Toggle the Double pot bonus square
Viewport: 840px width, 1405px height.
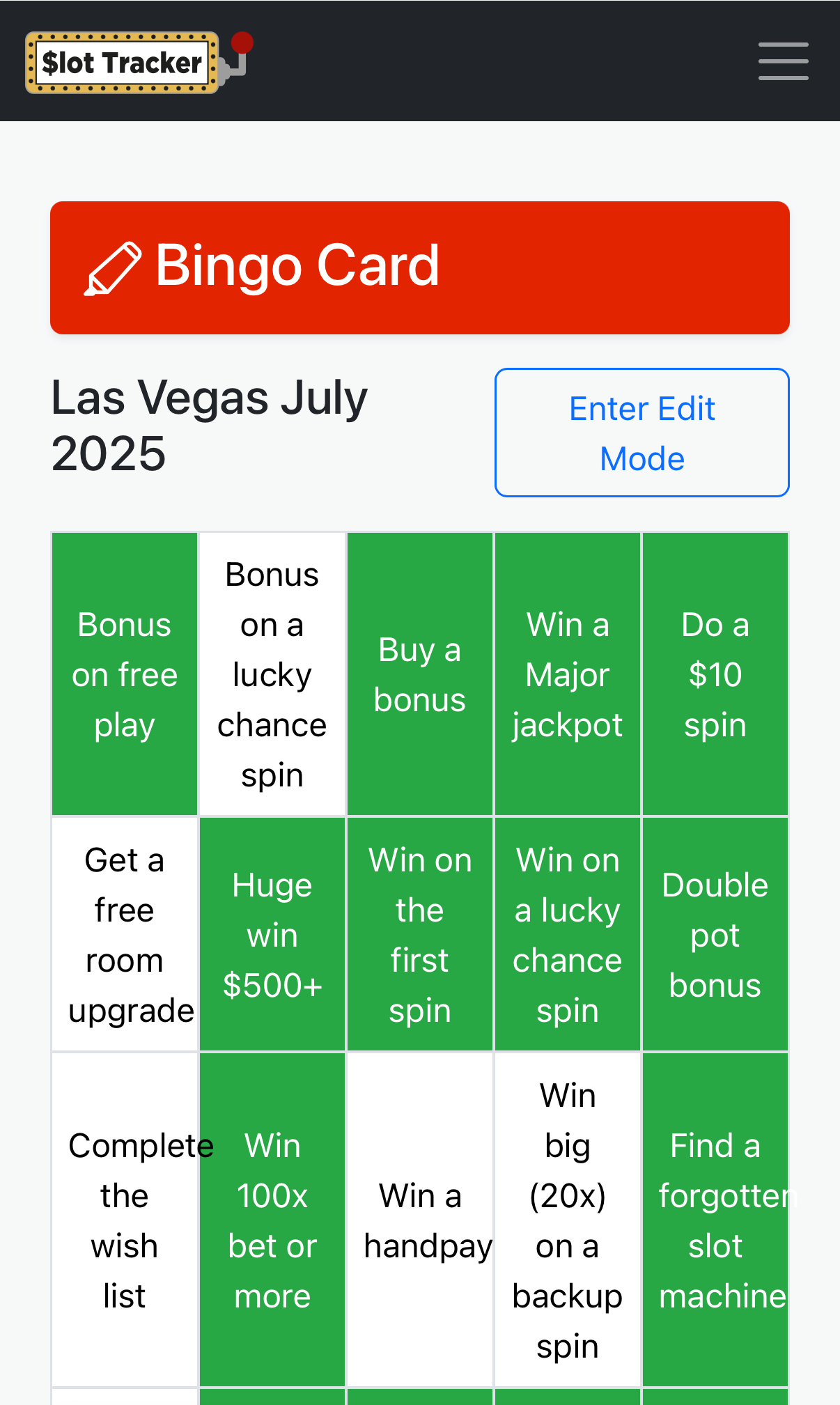click(x=715, y=934)
